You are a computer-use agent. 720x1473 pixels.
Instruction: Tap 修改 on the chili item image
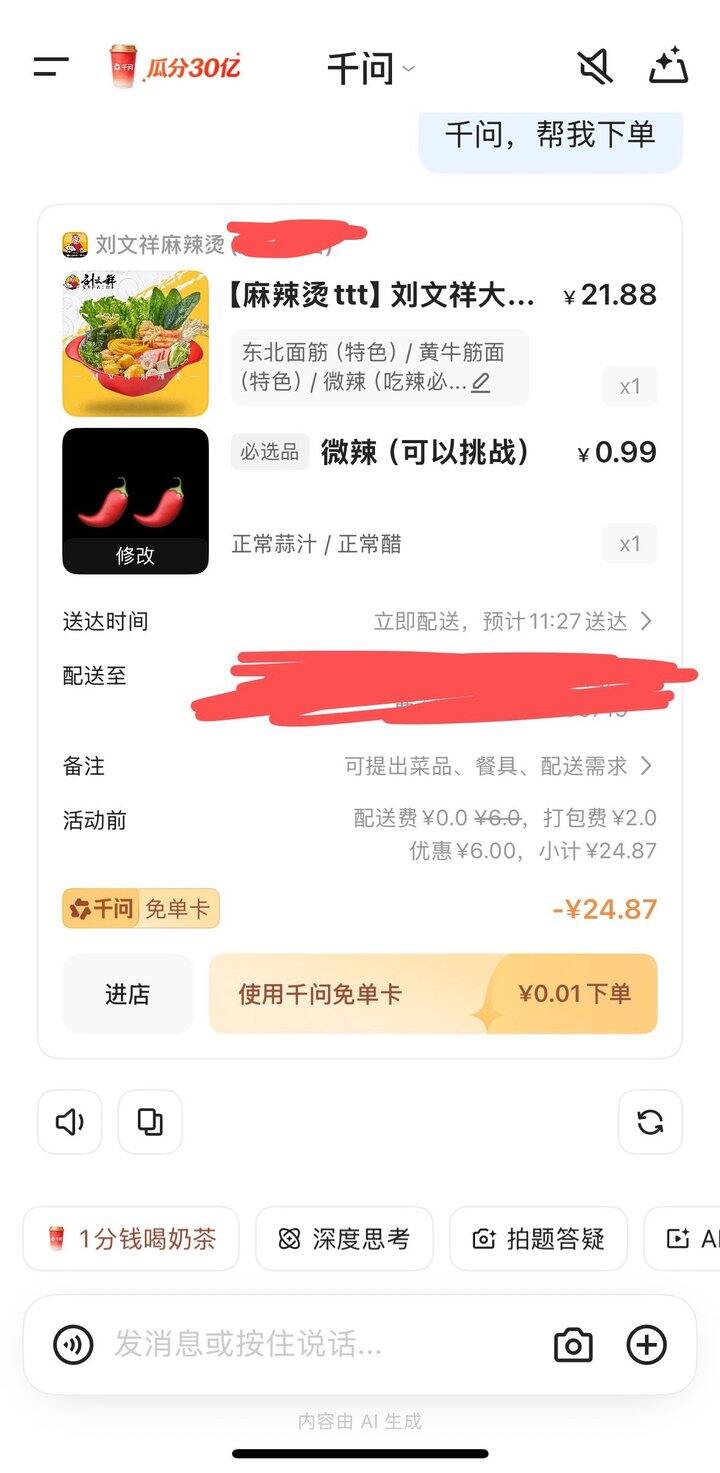(x=135, y=556)
